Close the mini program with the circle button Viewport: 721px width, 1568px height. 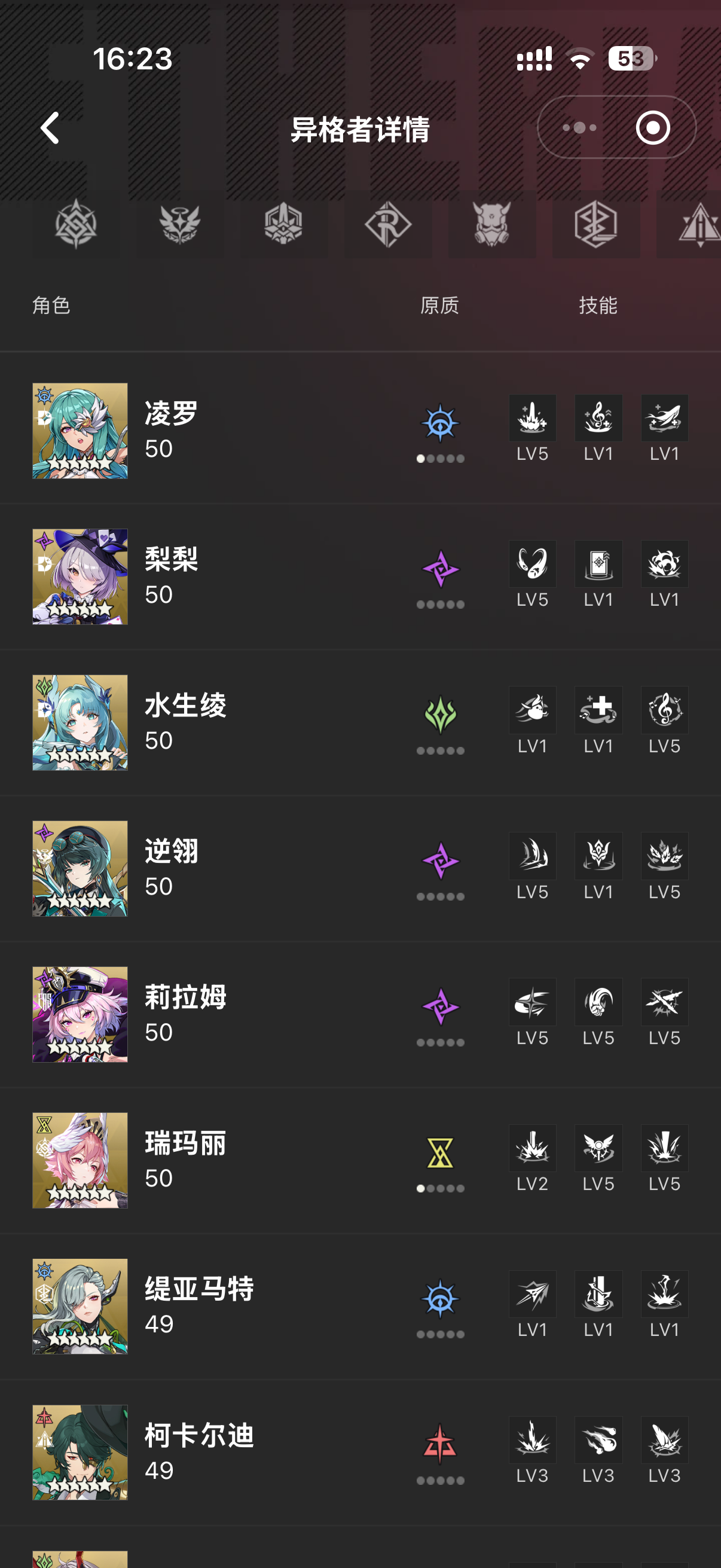tap(653, 128)
